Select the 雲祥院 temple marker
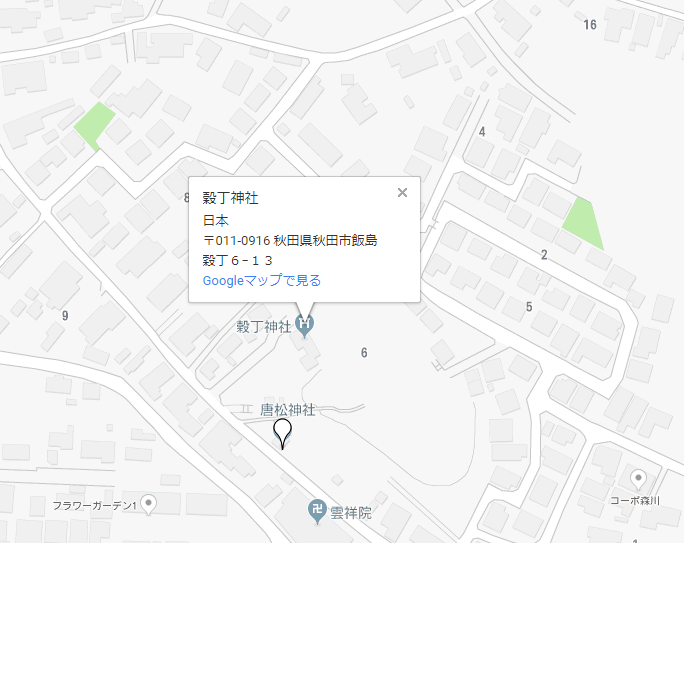The width and height of the screenshot is (684, 691). pos(317,511)
